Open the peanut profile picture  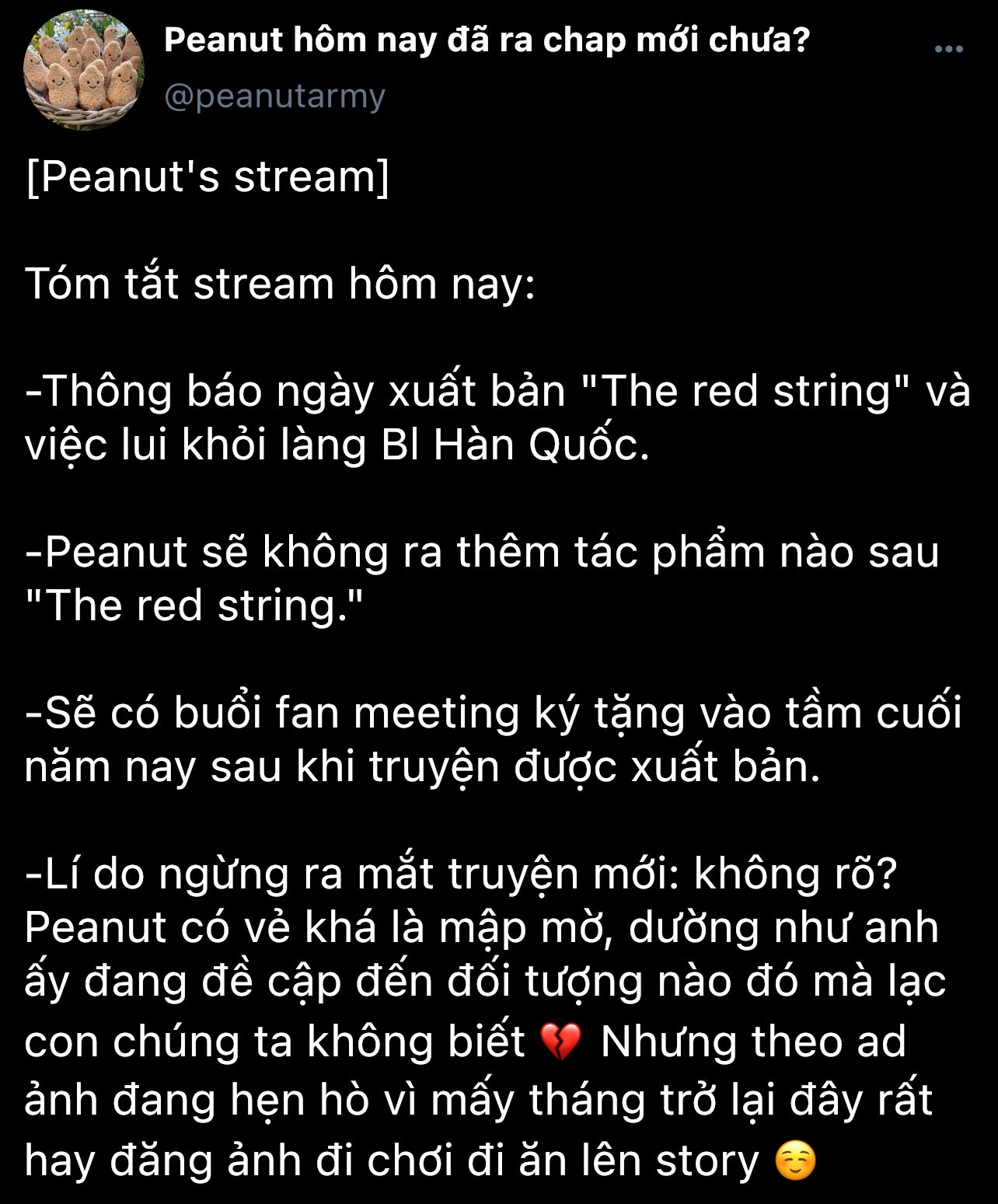tap(84, 69)
